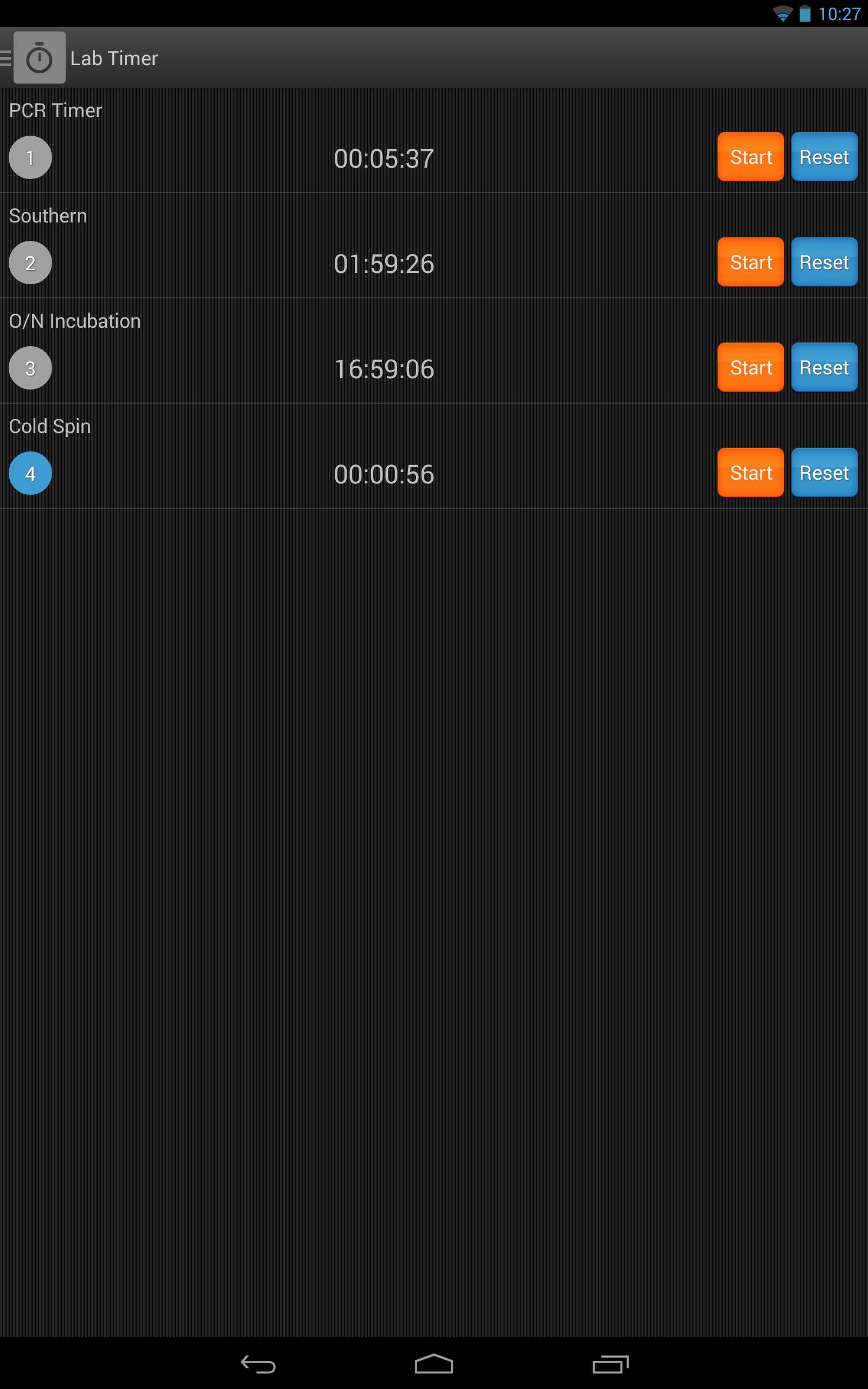Screen dimensions: 868x1389
Task: Tap the number 3 circle for O/N Incubation
Action: point(30,368)
